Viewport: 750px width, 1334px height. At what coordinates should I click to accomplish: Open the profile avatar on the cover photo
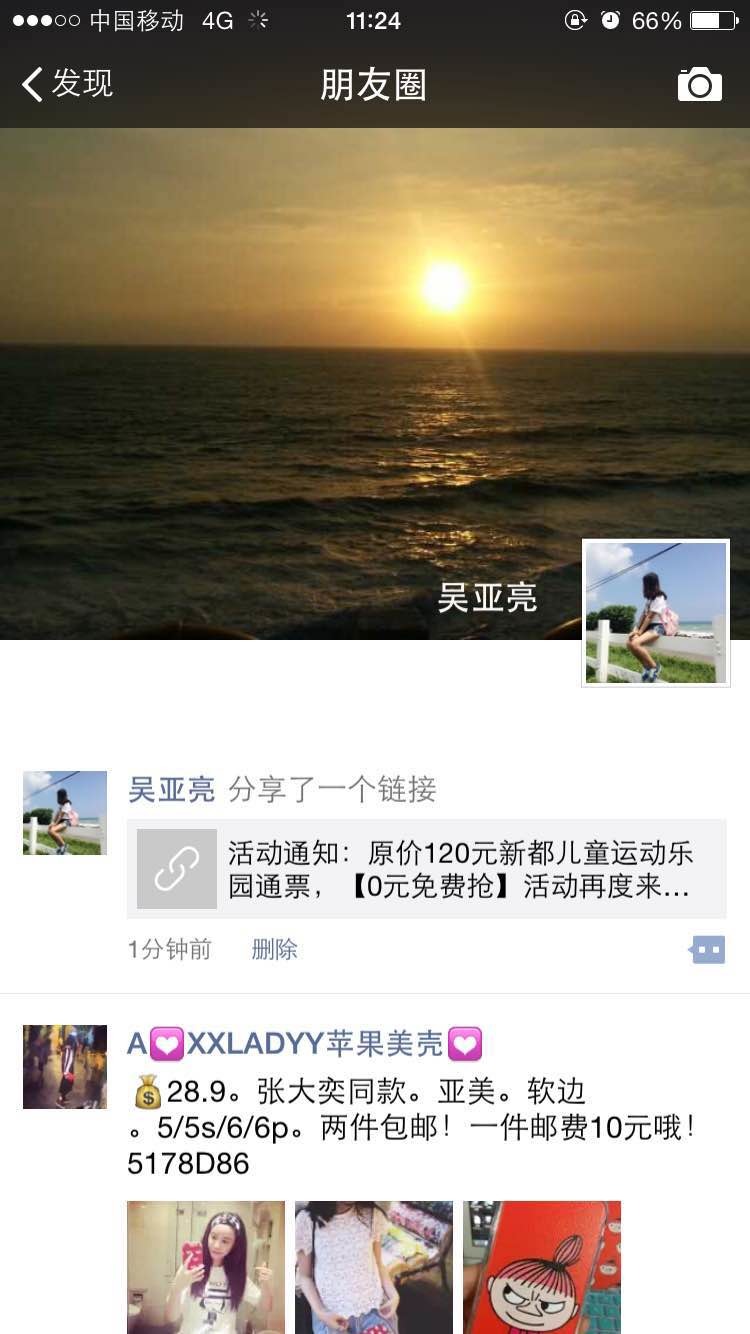coord(656,613)
